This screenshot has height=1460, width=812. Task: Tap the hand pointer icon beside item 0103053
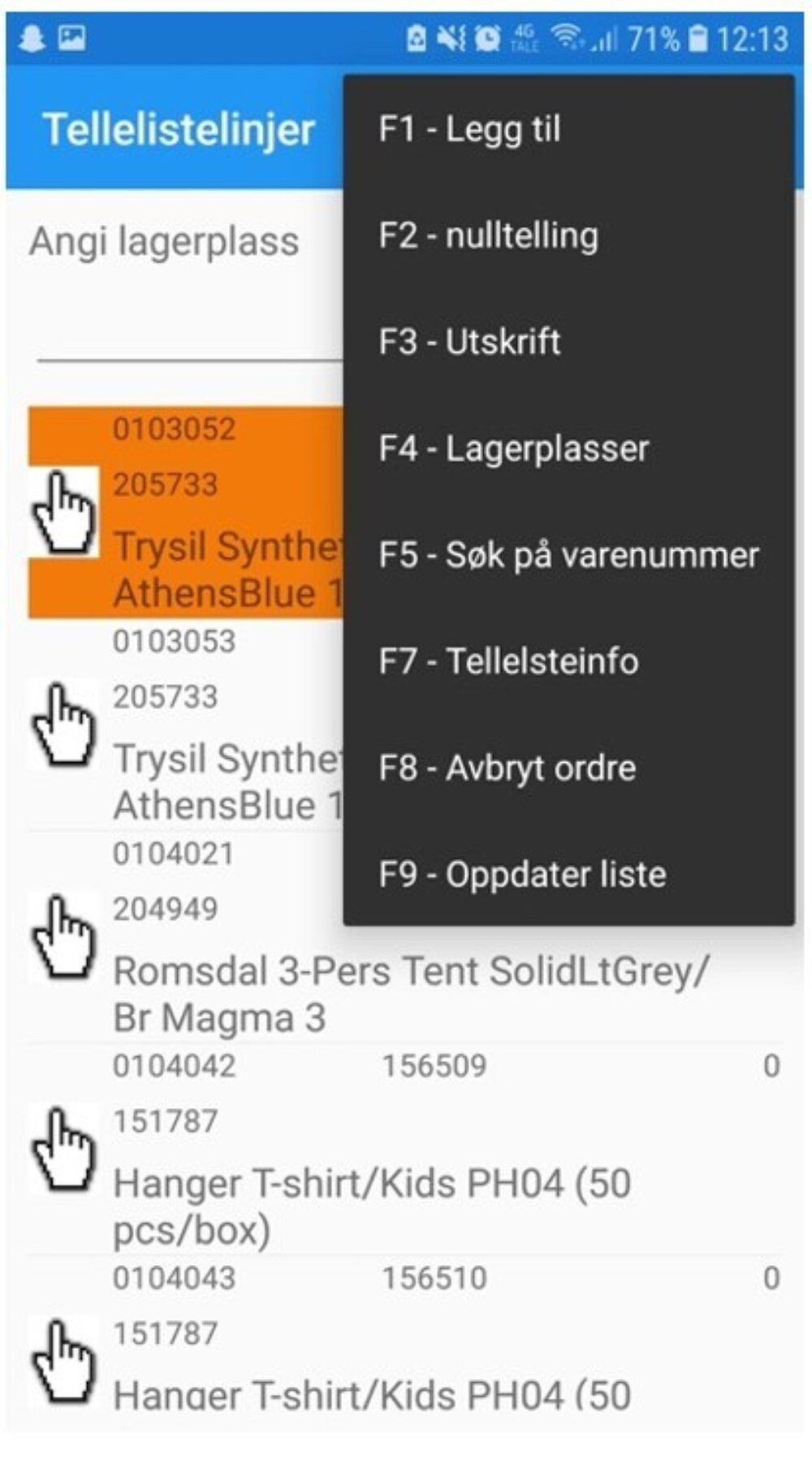point(63,723)
